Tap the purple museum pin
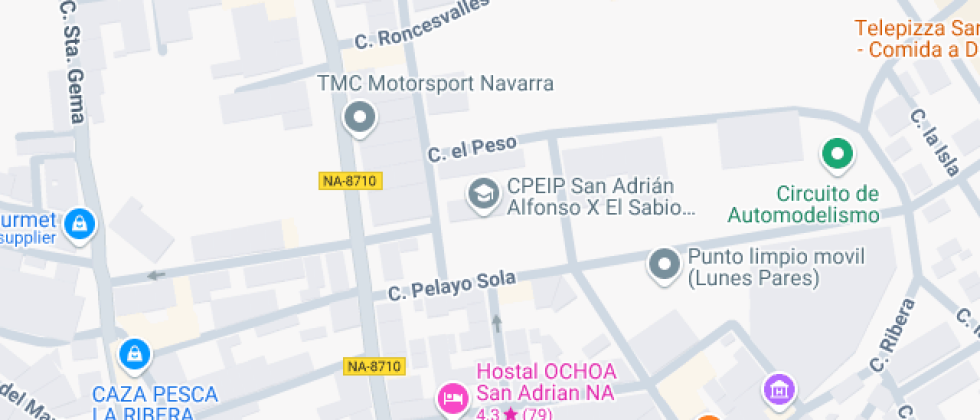The height and width of the screenshot is (420, 980). click(778, 388)
